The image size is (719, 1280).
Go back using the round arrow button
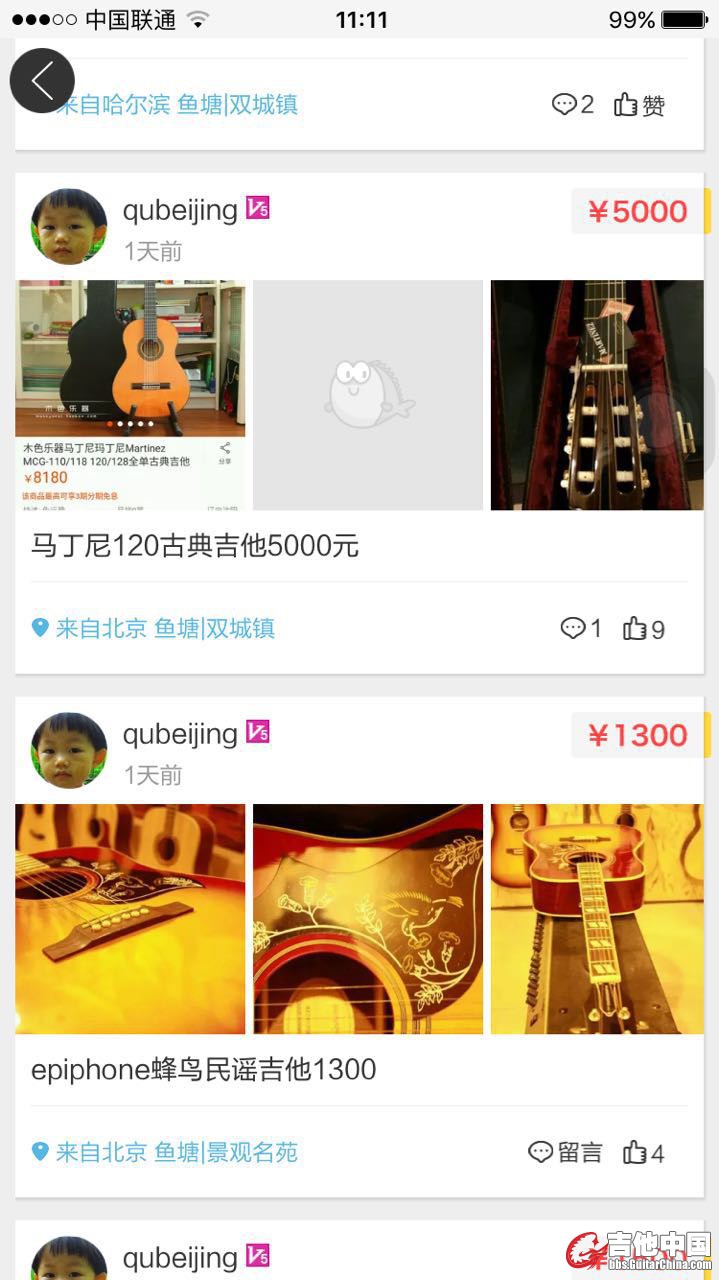[x=42, y=80]
